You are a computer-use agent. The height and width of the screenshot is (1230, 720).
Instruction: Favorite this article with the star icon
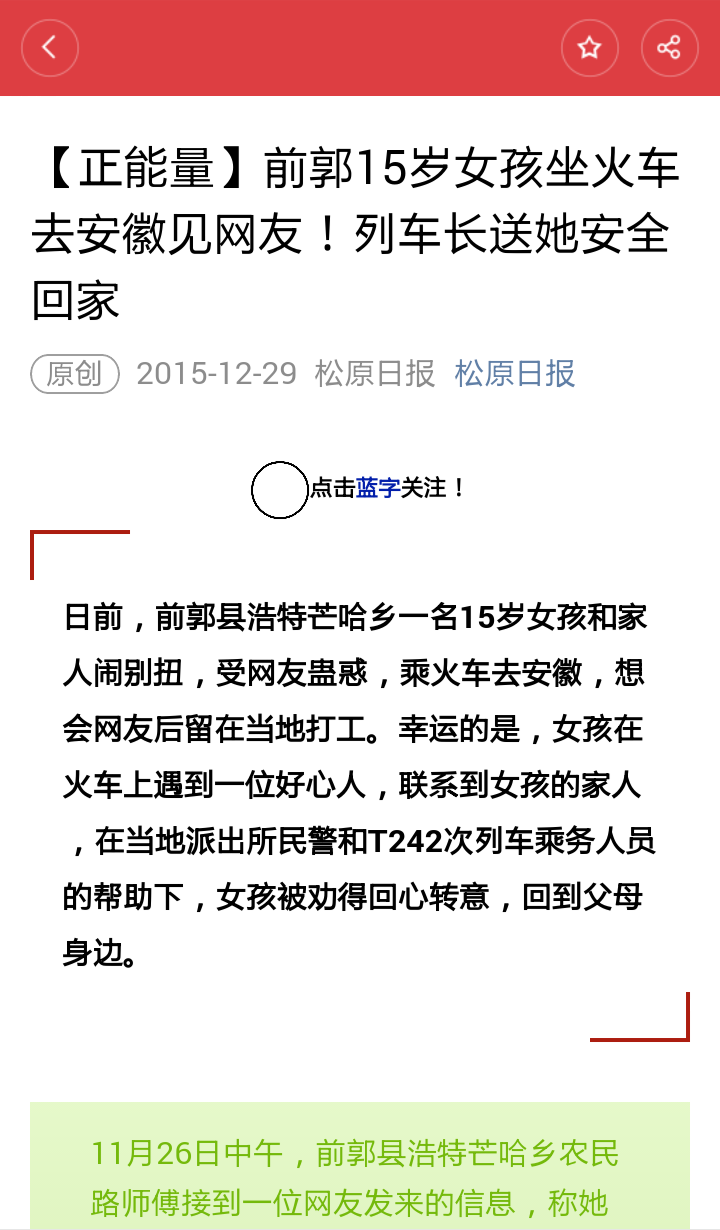(589, 47)
